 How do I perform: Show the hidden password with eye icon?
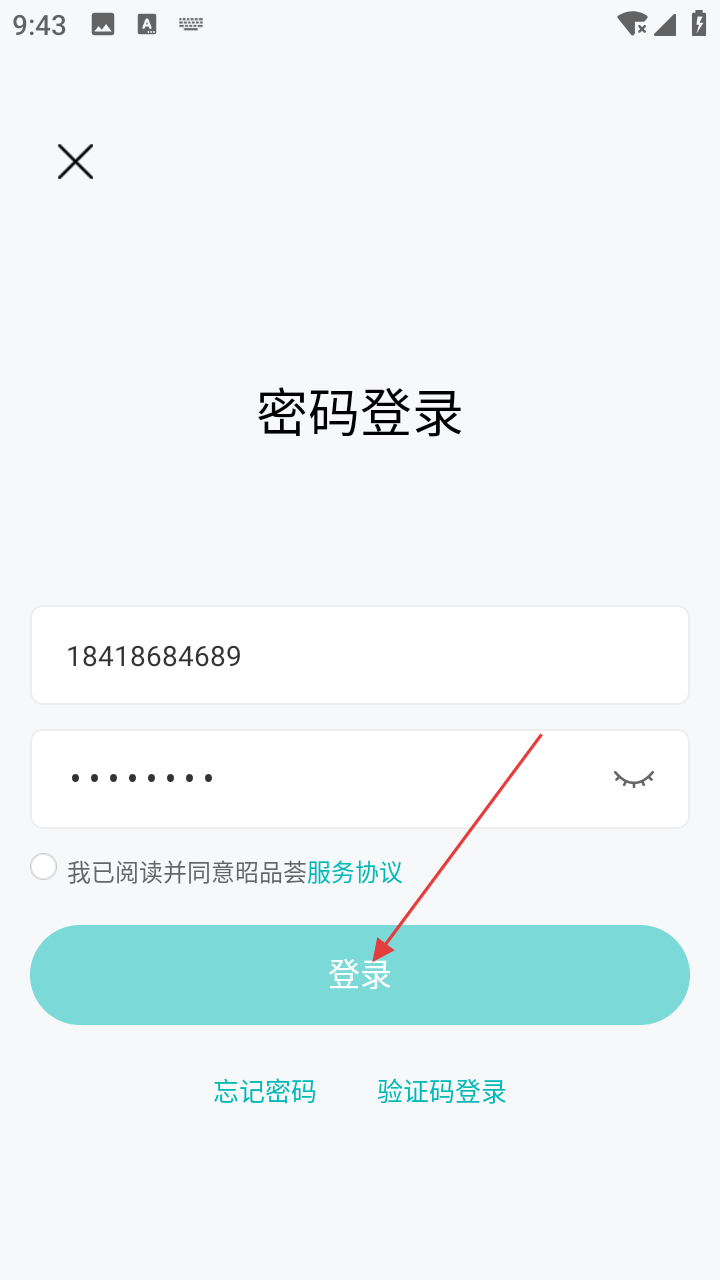(634, 779)
